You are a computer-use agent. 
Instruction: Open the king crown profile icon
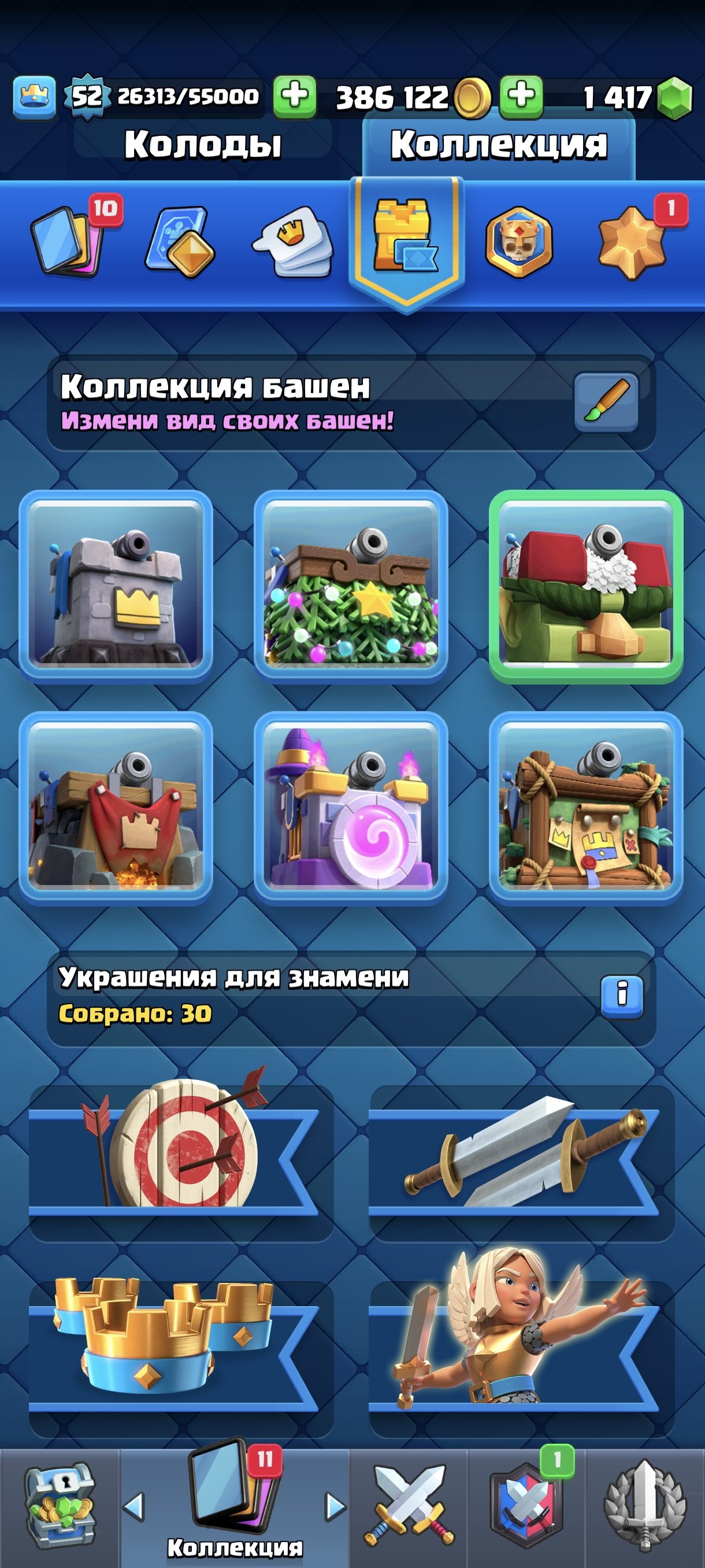point(34,96)
